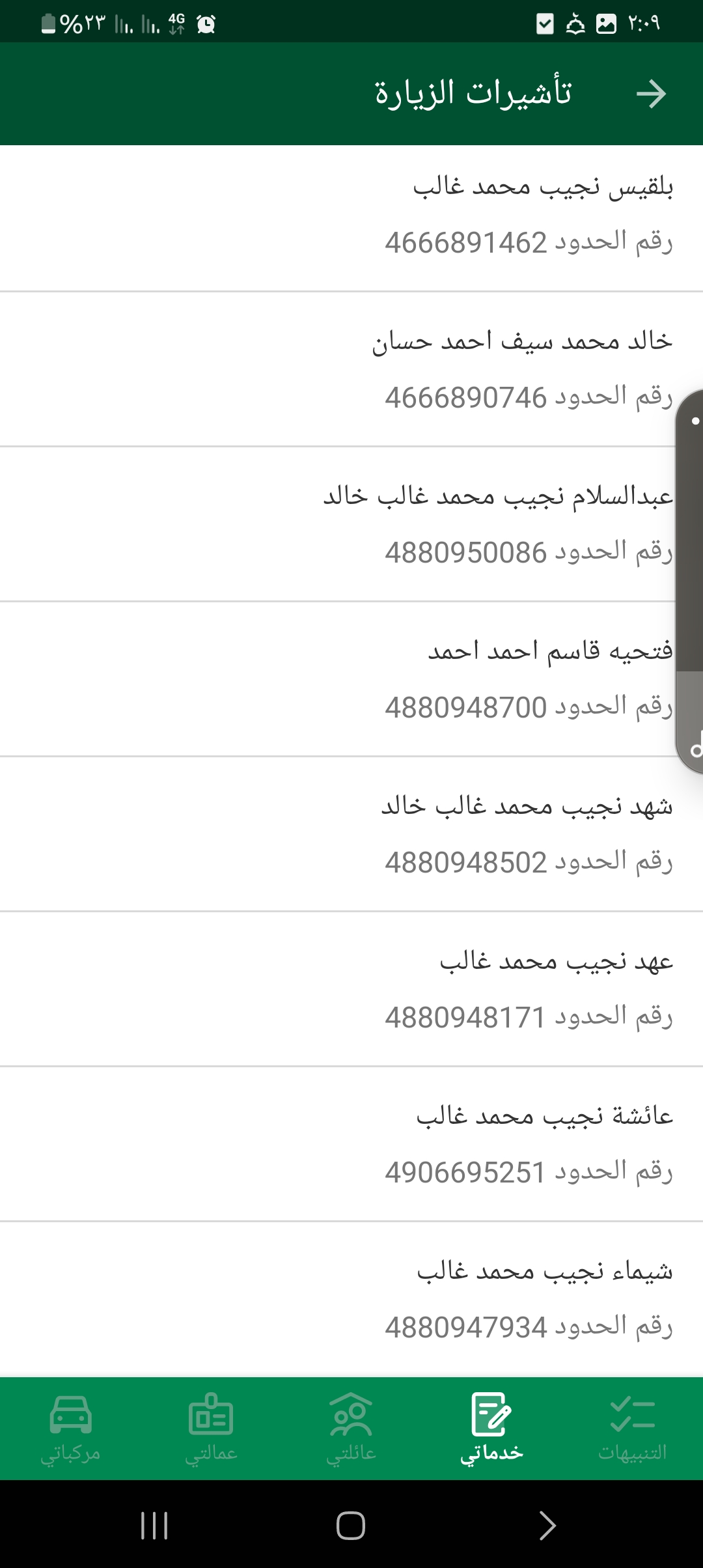Select عائشة نجيب محمد غالب row
Image resolution: width=703 pixels, height=1568 pixels.
click(x=351, y=1145)
